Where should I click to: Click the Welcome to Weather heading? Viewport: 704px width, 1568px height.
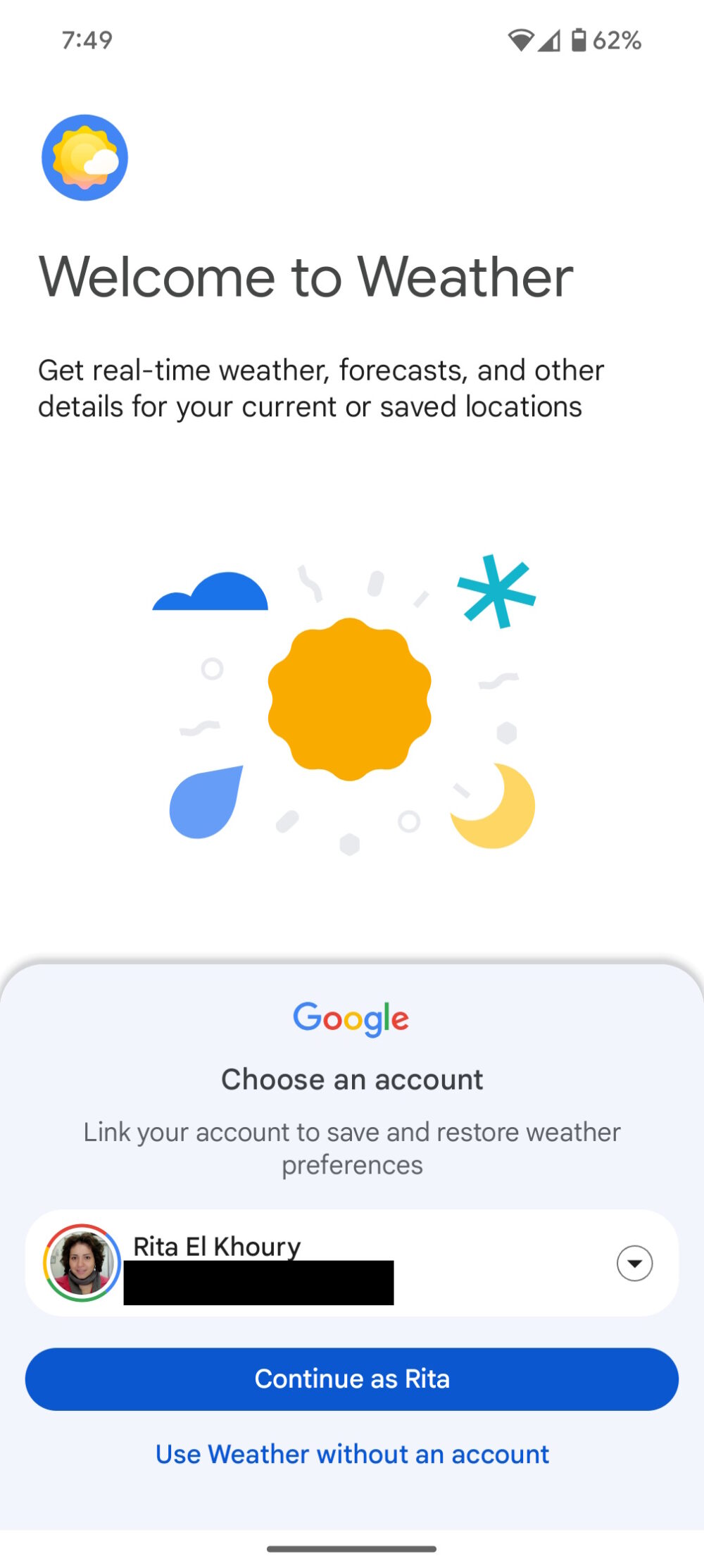pos(307,278)
